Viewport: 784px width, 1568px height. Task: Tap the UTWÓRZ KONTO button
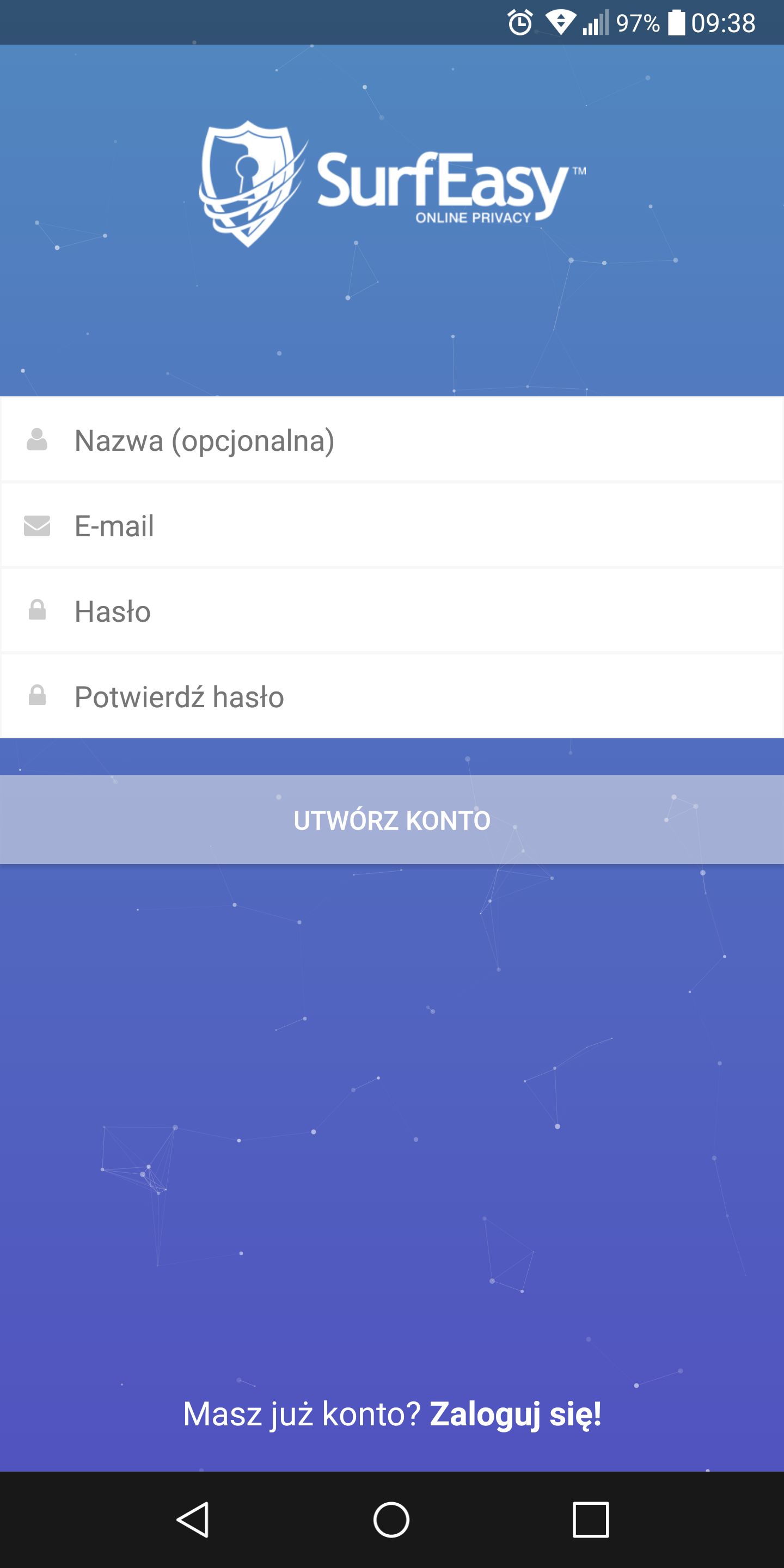coord(392,819)
